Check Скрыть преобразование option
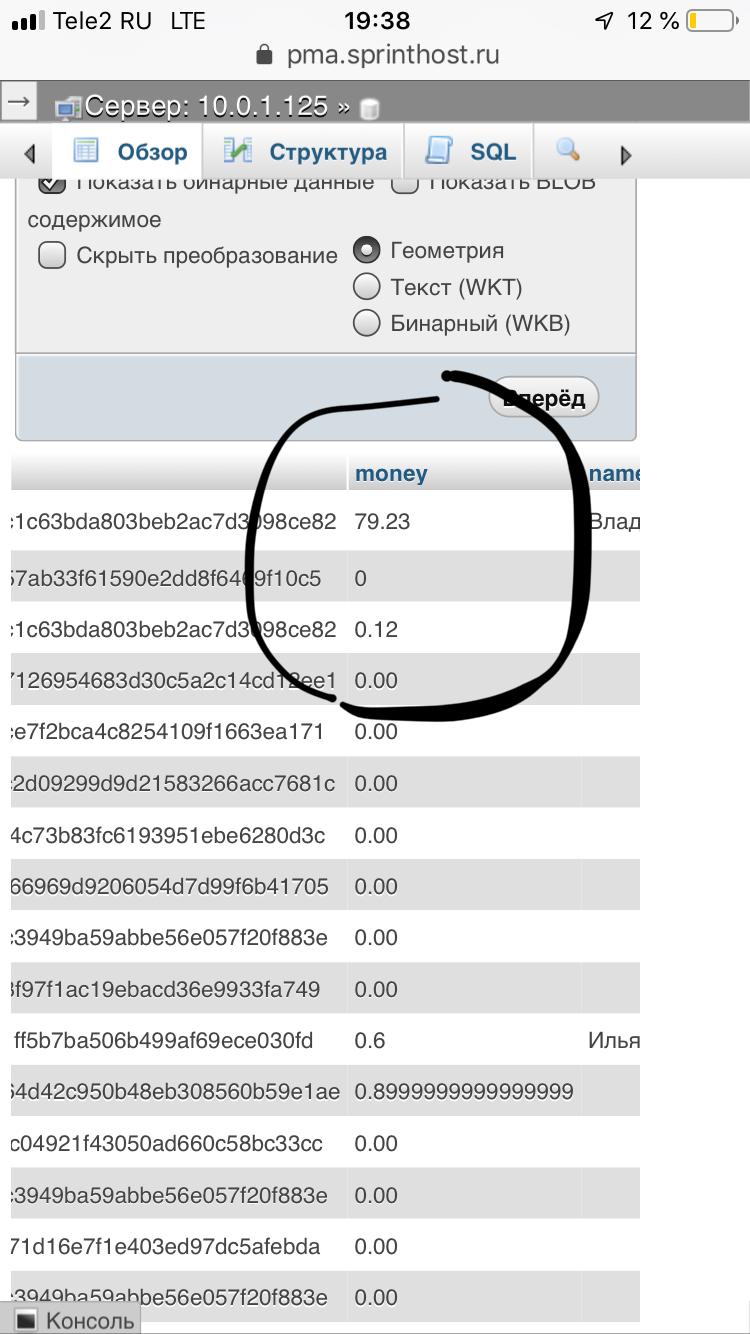750x1334 pixels. coord(52,256)
